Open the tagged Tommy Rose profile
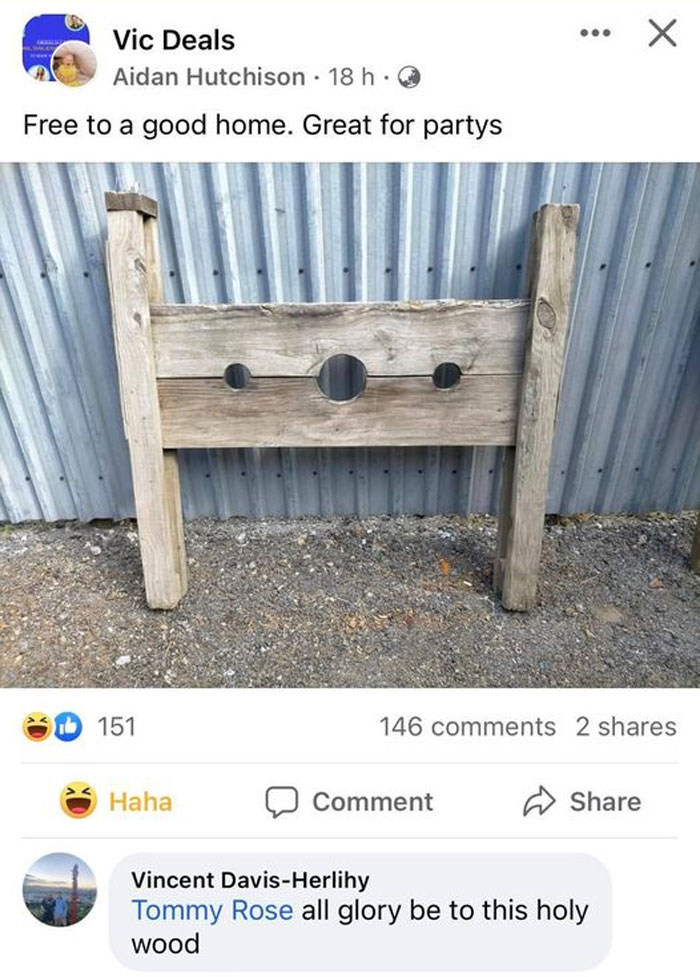 [212, 911]
